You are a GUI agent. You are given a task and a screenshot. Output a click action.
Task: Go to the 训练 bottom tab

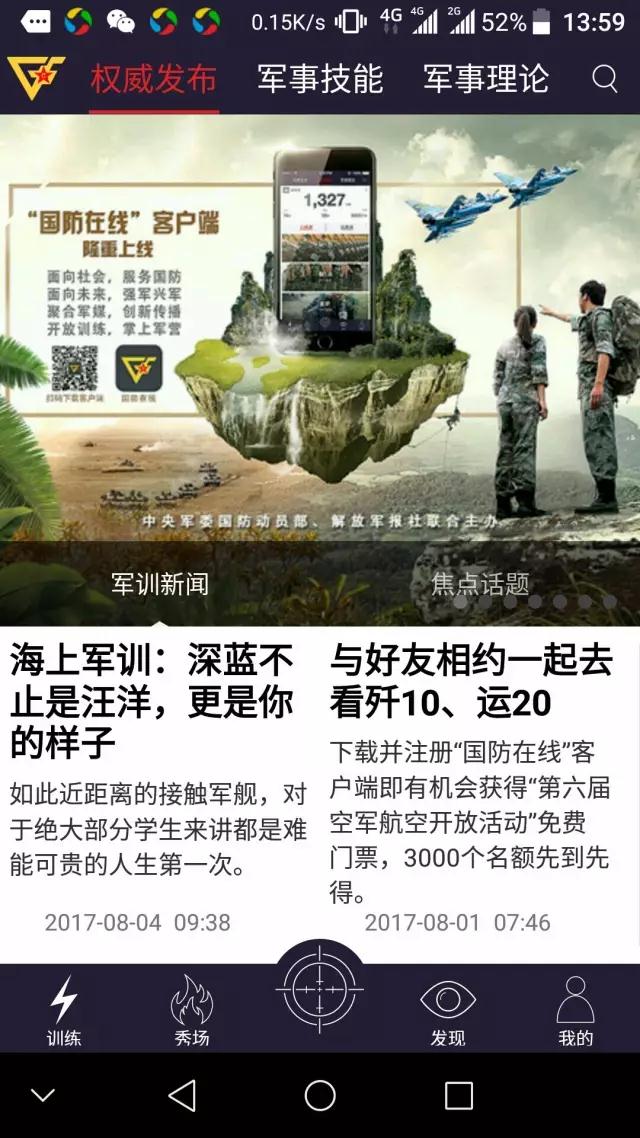click(x=64, y=1010)
